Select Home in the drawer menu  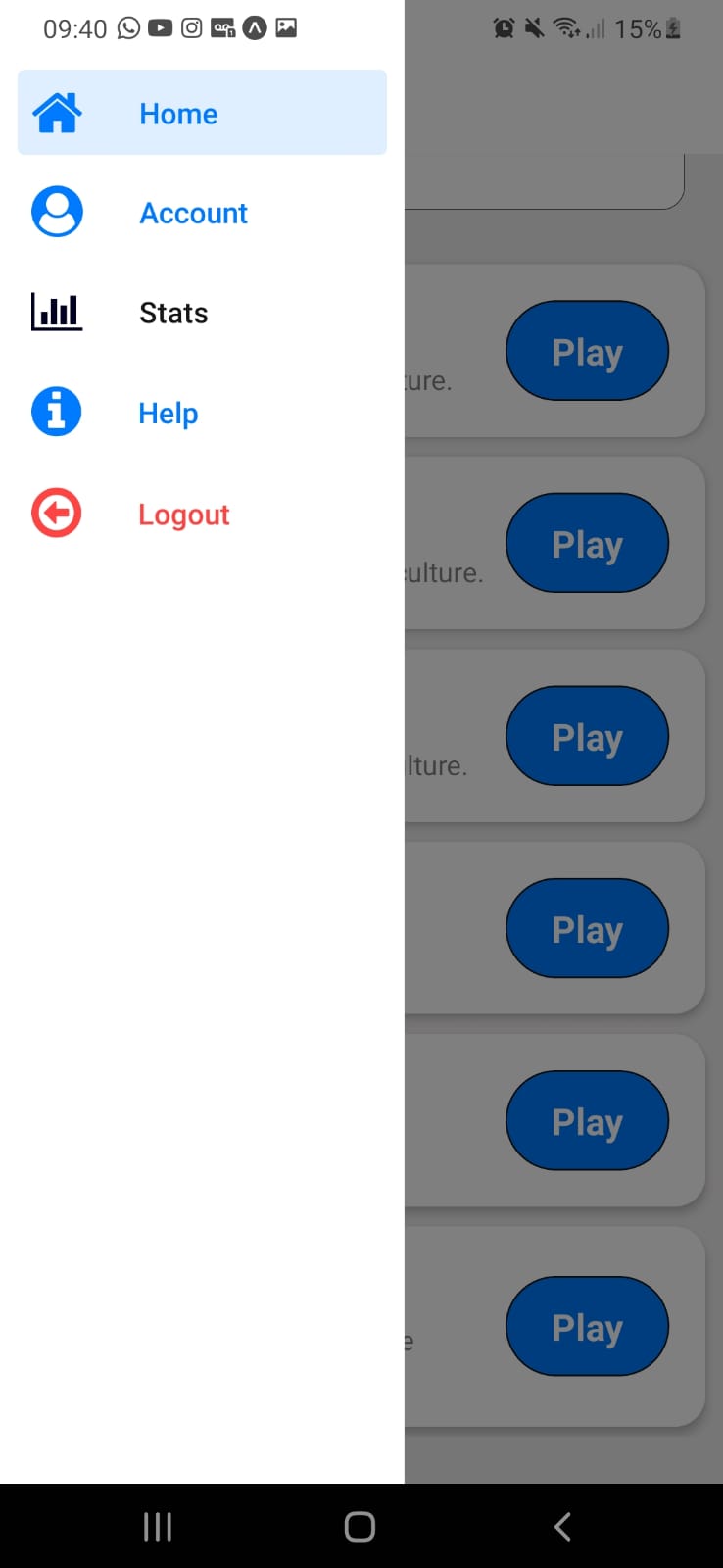click(x=202, y=113)
